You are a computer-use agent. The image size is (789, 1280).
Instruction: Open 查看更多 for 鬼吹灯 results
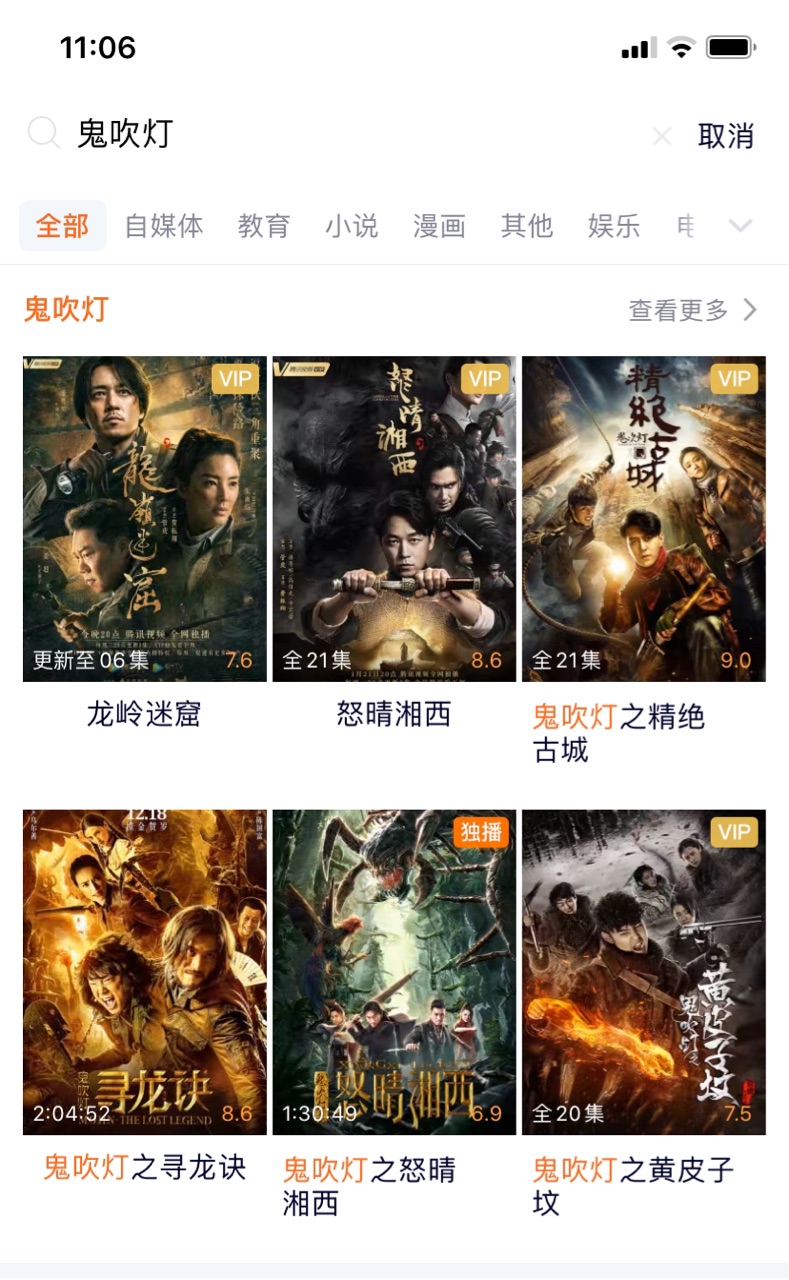(x=693, y=311)
